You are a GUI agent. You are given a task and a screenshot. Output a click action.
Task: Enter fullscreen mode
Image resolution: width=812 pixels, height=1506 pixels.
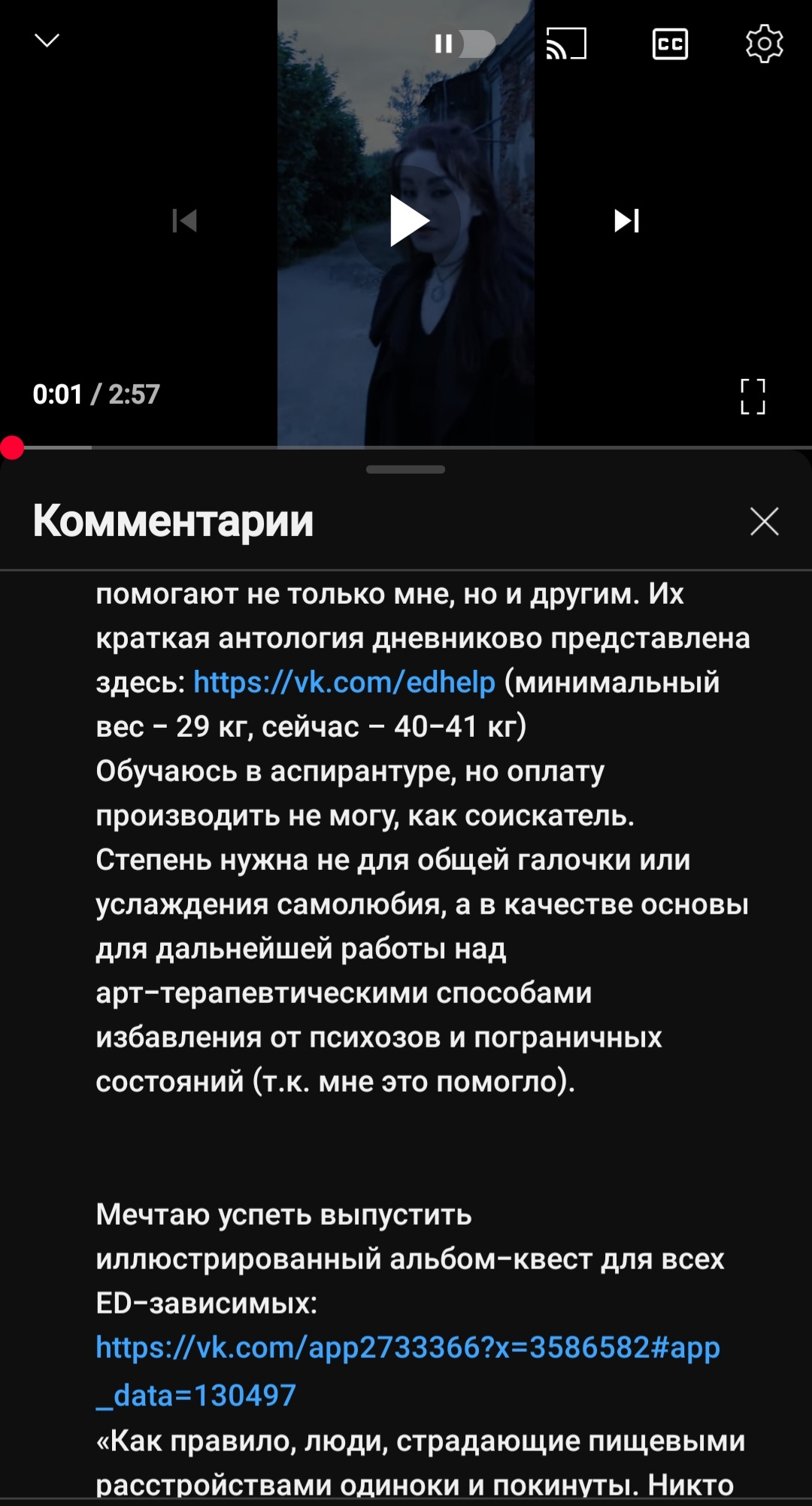(x=752, y=396)
